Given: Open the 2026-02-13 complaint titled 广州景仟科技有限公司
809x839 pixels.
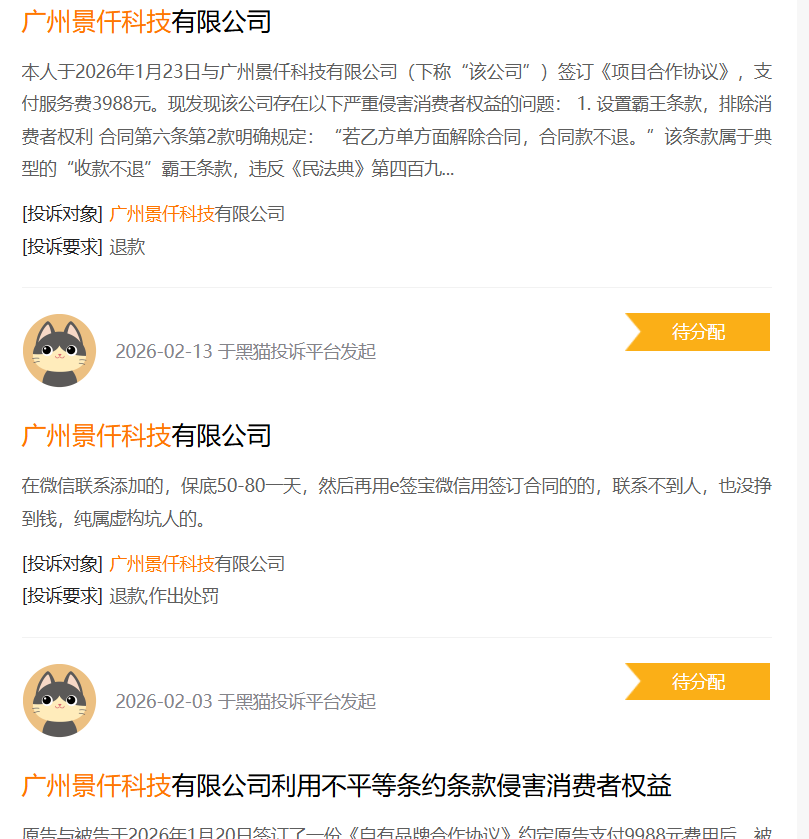Looking at the screenshot, I should (x=146, y=435).
